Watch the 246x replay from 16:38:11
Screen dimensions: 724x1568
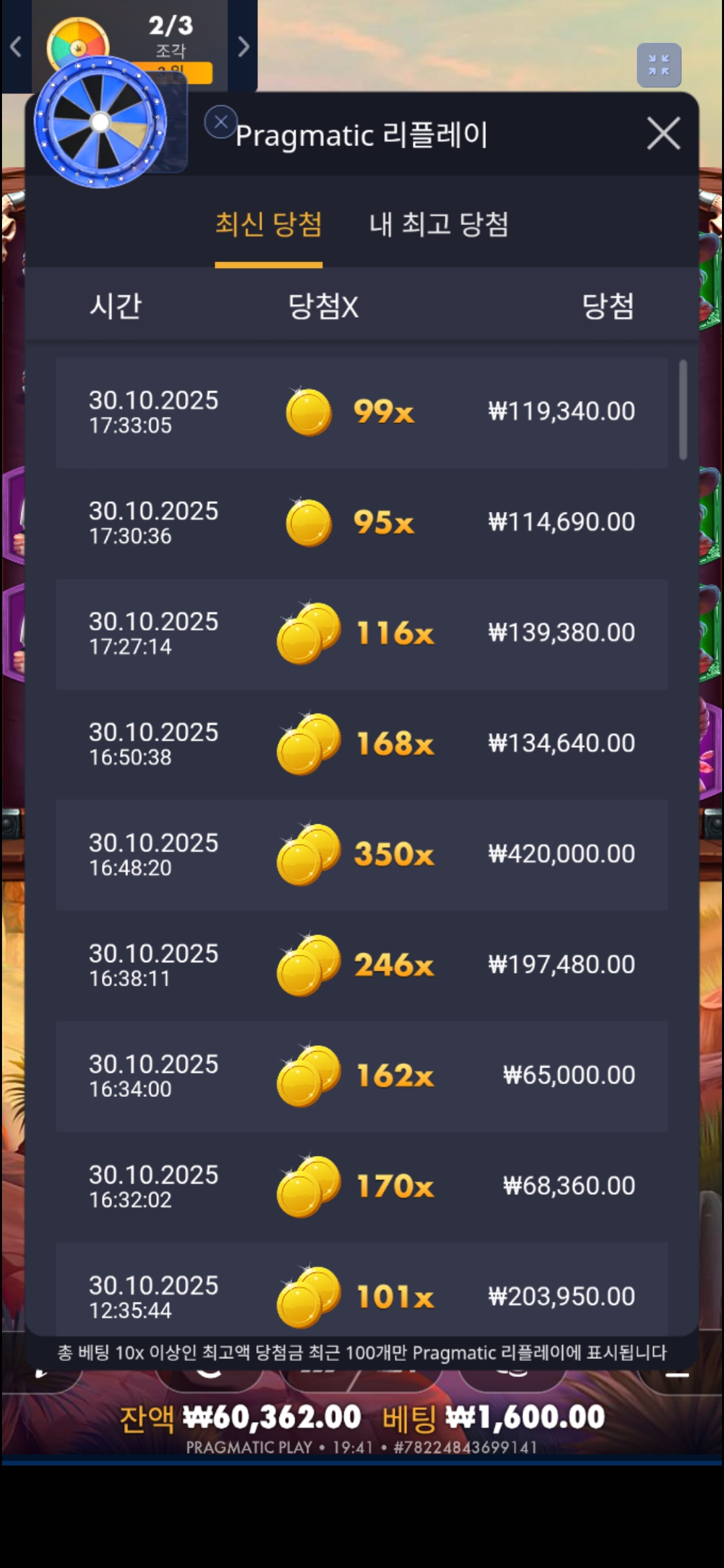point(362,965)
